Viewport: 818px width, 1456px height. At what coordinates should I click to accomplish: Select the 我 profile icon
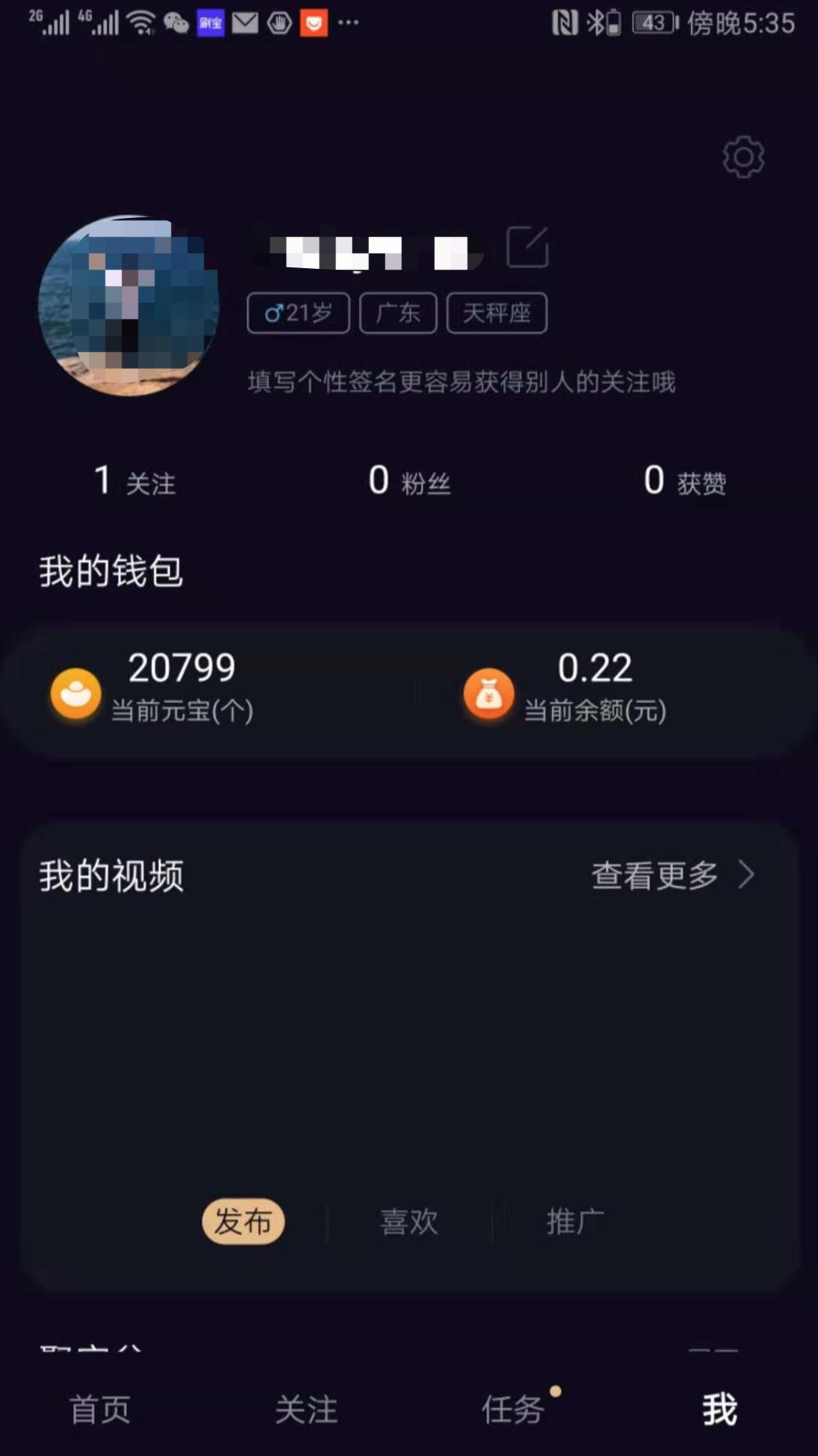tap(718, 1408)
